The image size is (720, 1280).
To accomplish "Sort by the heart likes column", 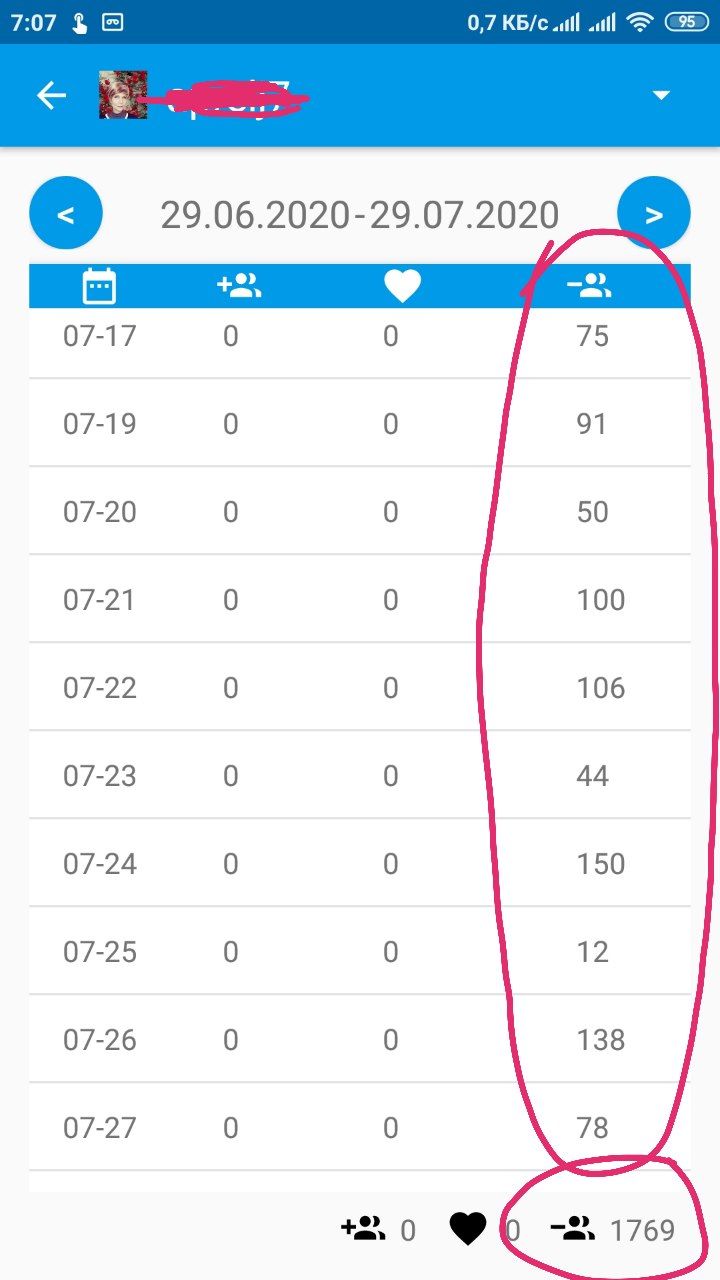I will click(403, 287).
